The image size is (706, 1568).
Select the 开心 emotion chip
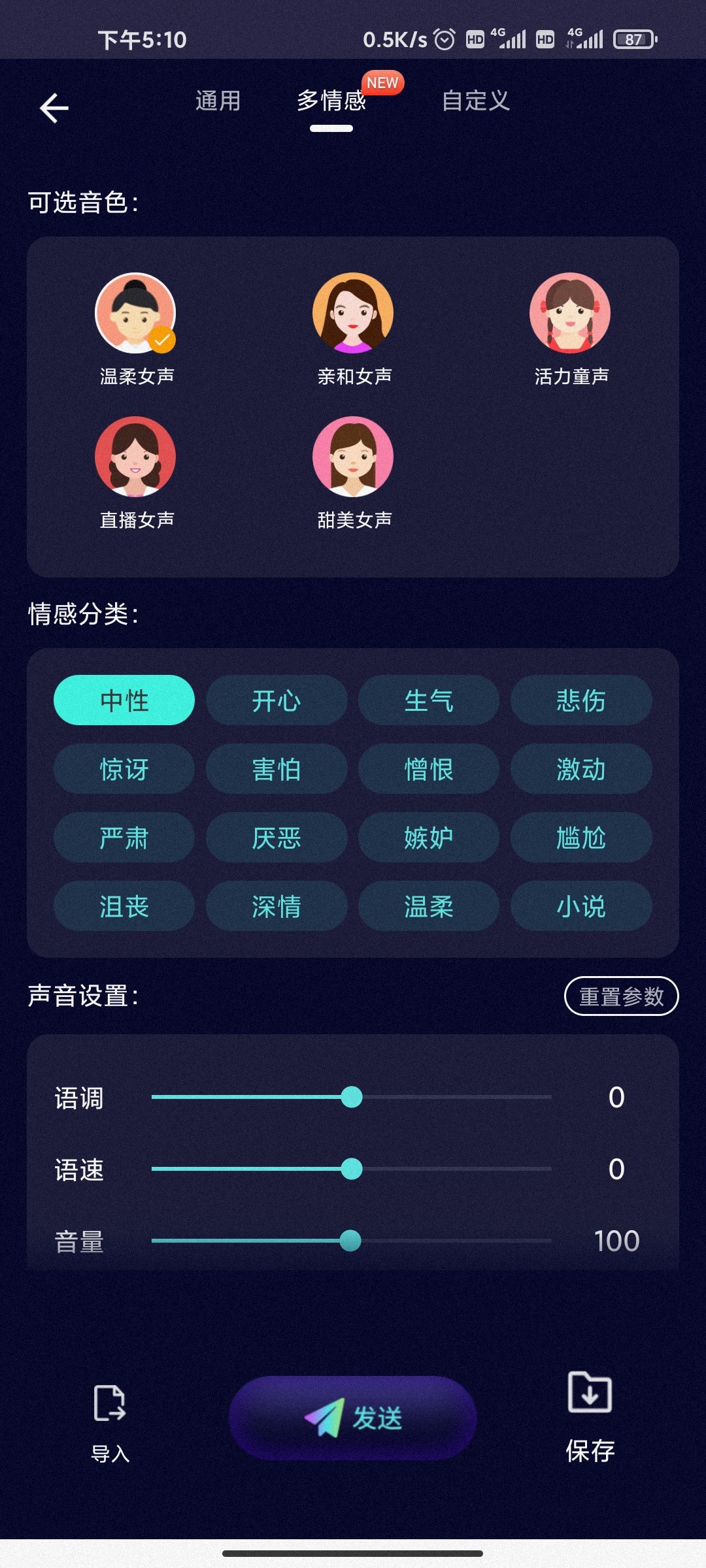(x=276, y=701)
